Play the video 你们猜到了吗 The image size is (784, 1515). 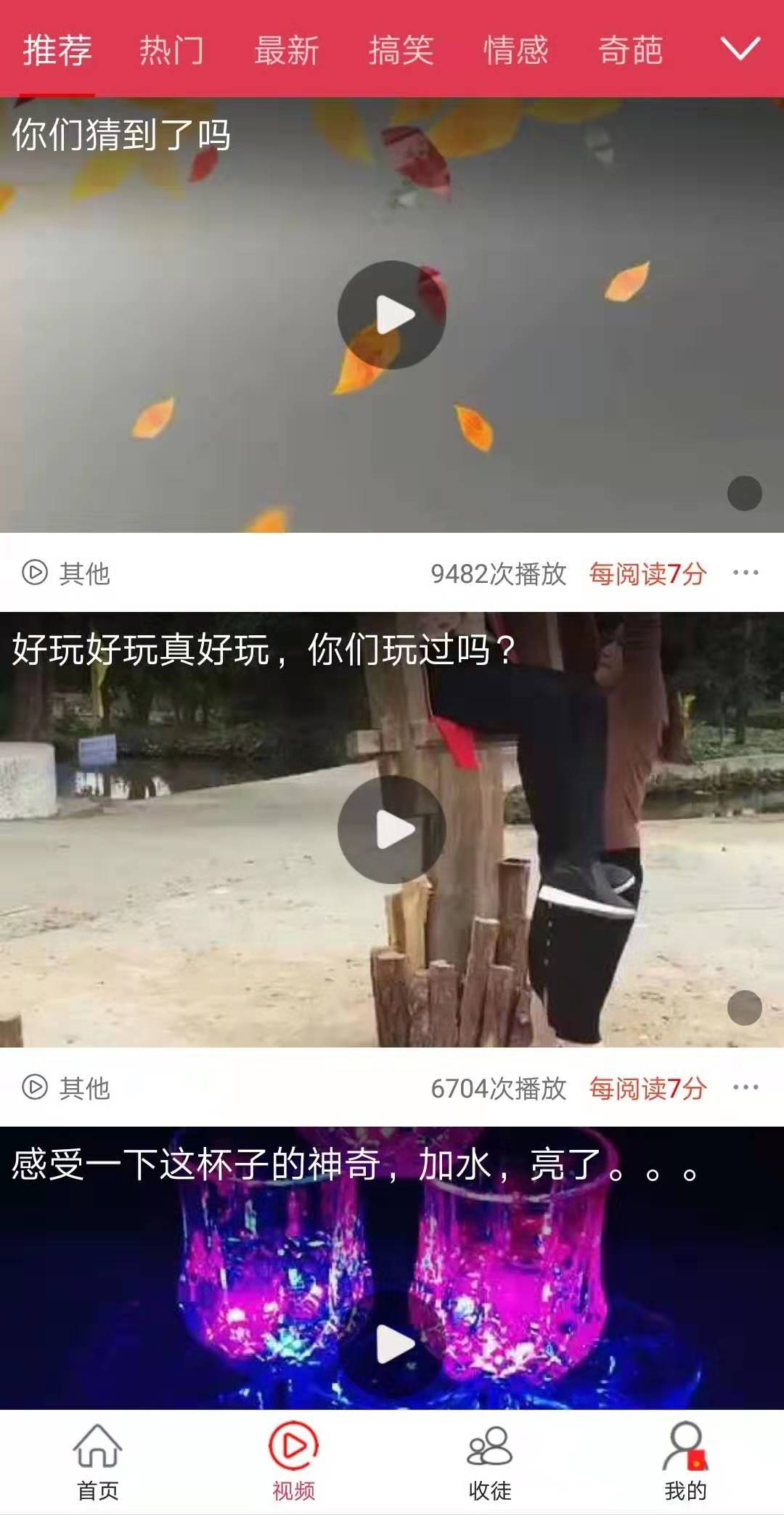tap(392, 315)
